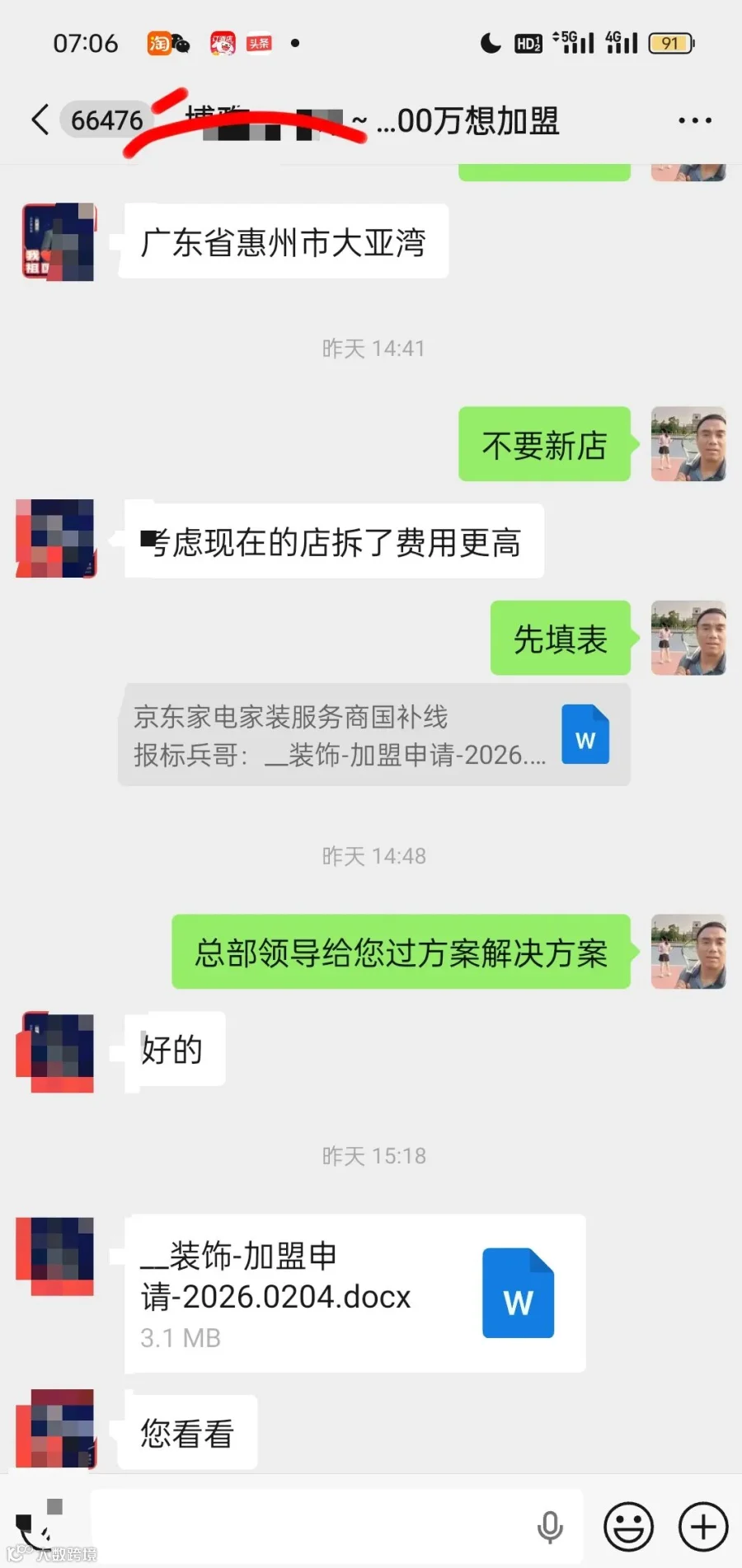Screen dimensions: 742x1568
Task: Open the chat overflow menu
Action: pyautogui.click(x=694, y=120)
